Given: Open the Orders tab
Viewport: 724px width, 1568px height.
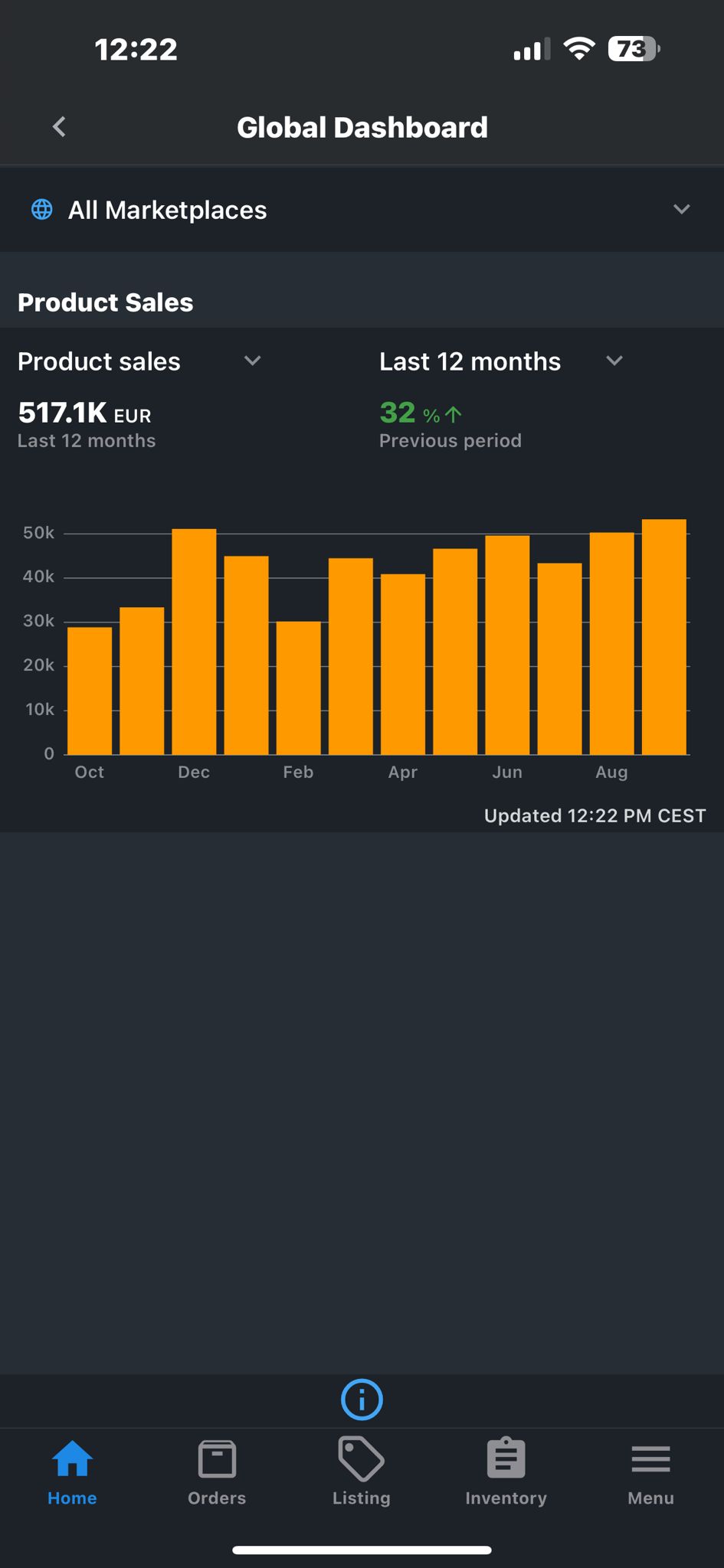Looking at the screenshot, I should [x=217, y=1473].
